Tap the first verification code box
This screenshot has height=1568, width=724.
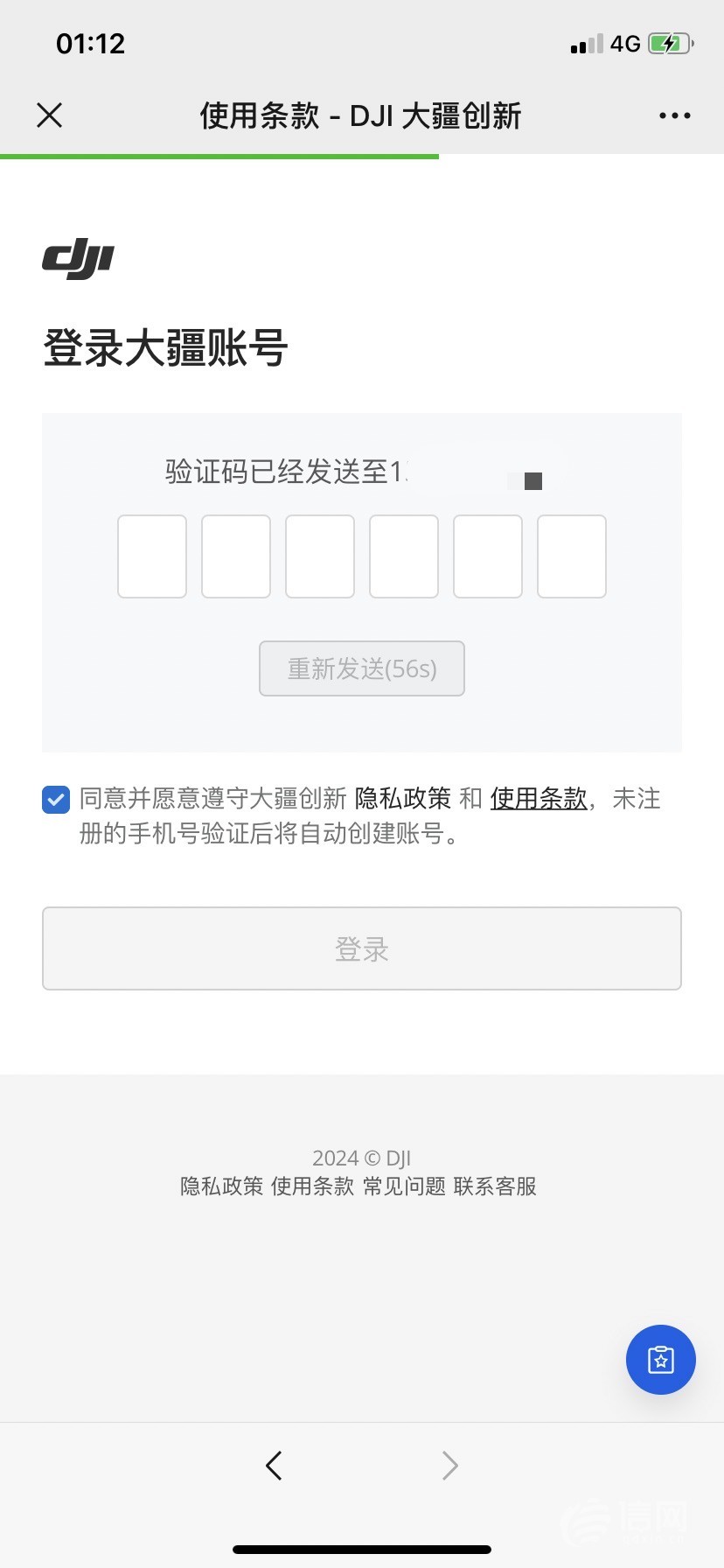tap(152, 556)
